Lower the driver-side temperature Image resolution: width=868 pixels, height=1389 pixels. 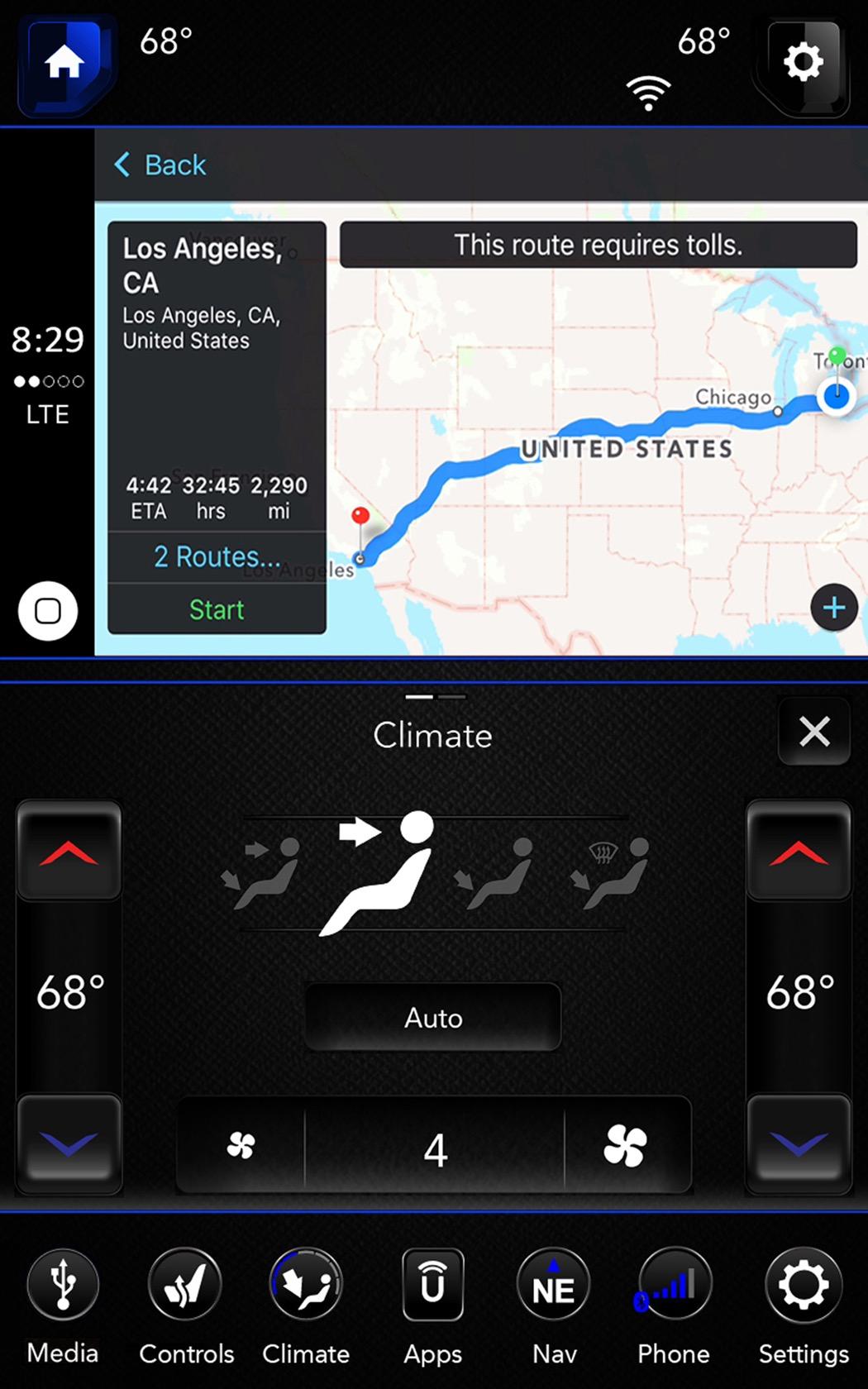tap(69, 1143)
